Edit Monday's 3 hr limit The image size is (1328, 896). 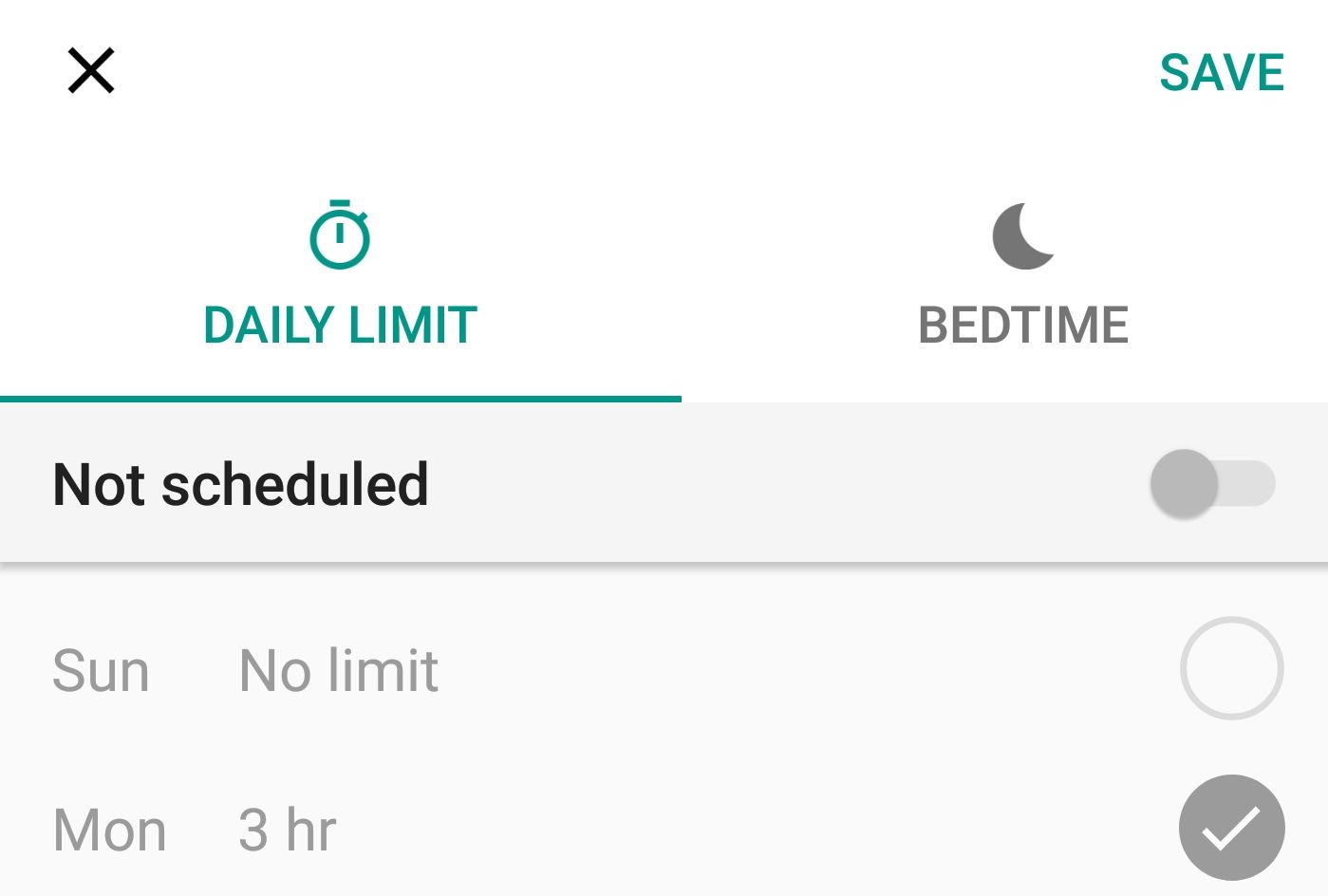(x=287, y=830)
